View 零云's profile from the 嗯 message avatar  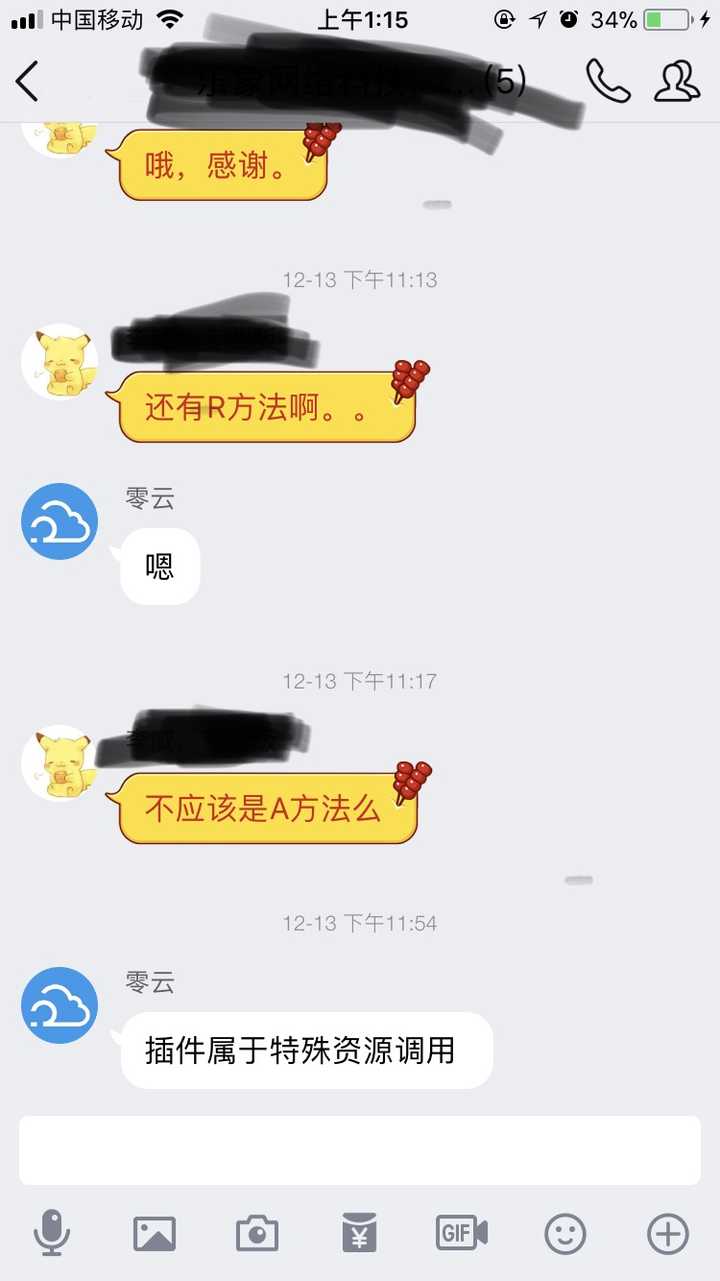tap(60, 521)
